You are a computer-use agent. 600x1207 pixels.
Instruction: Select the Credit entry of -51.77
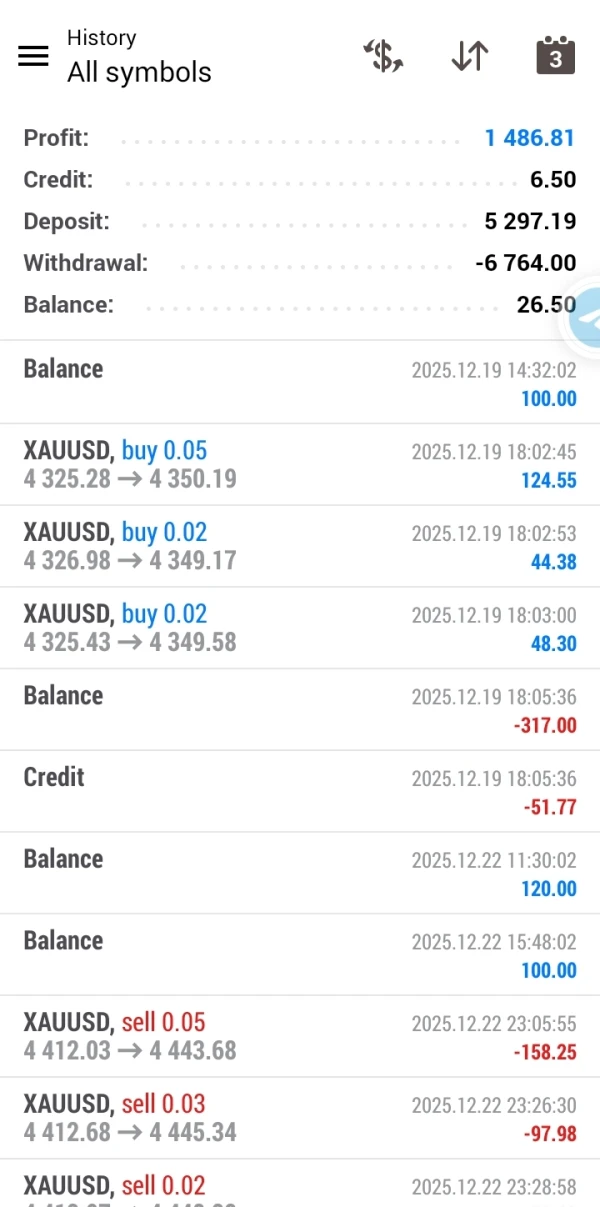point(300,791)
